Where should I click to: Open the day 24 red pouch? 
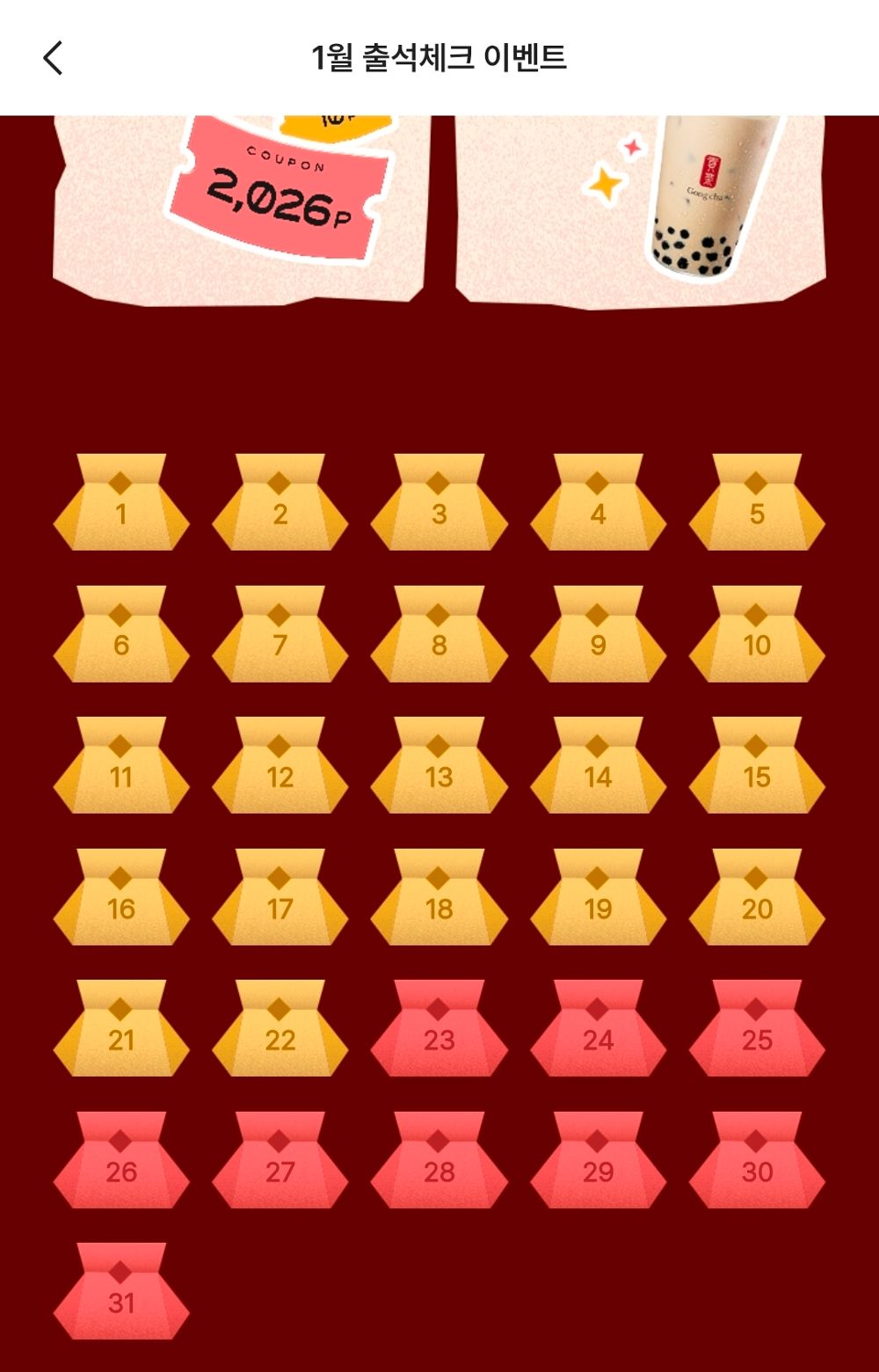[598, 1029]
